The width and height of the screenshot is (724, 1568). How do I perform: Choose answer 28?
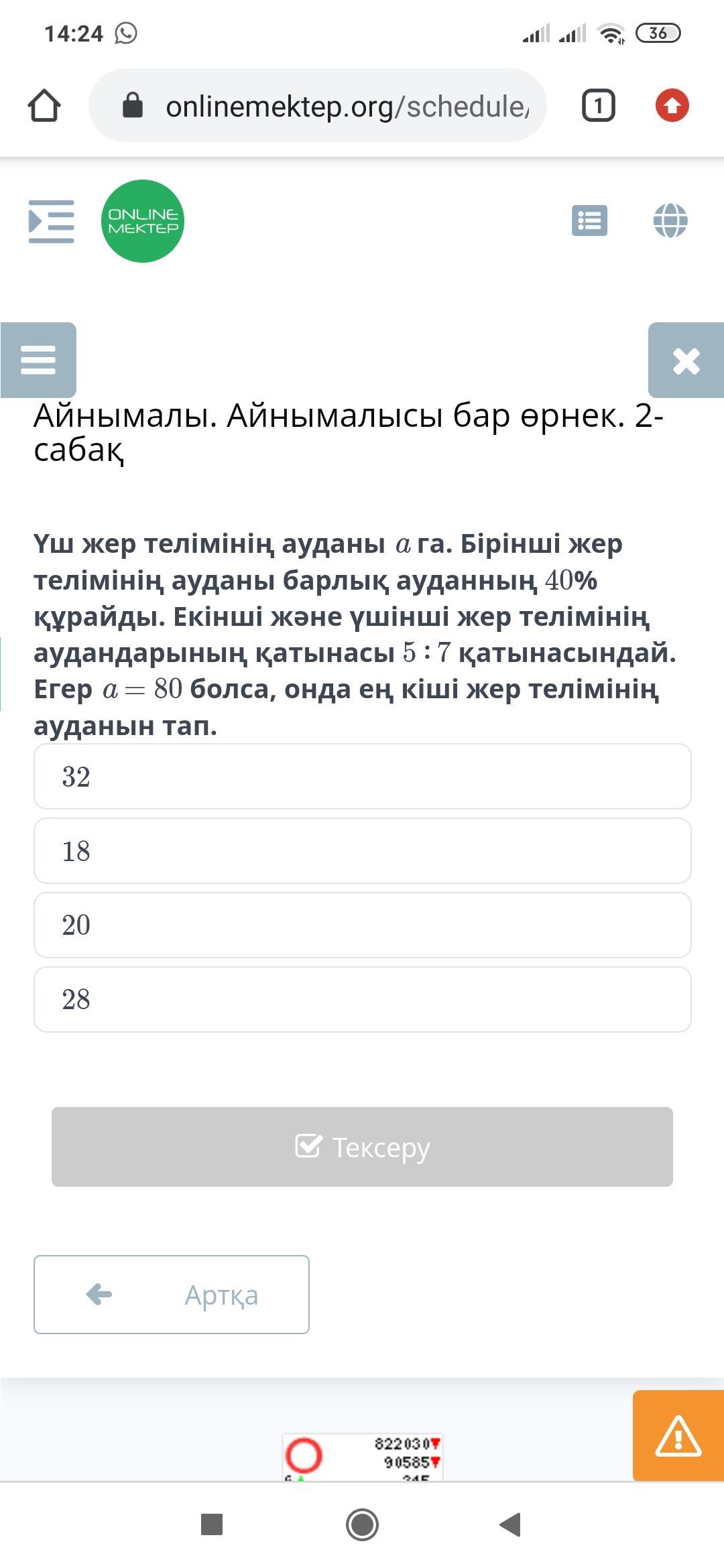tap(363, 999)
